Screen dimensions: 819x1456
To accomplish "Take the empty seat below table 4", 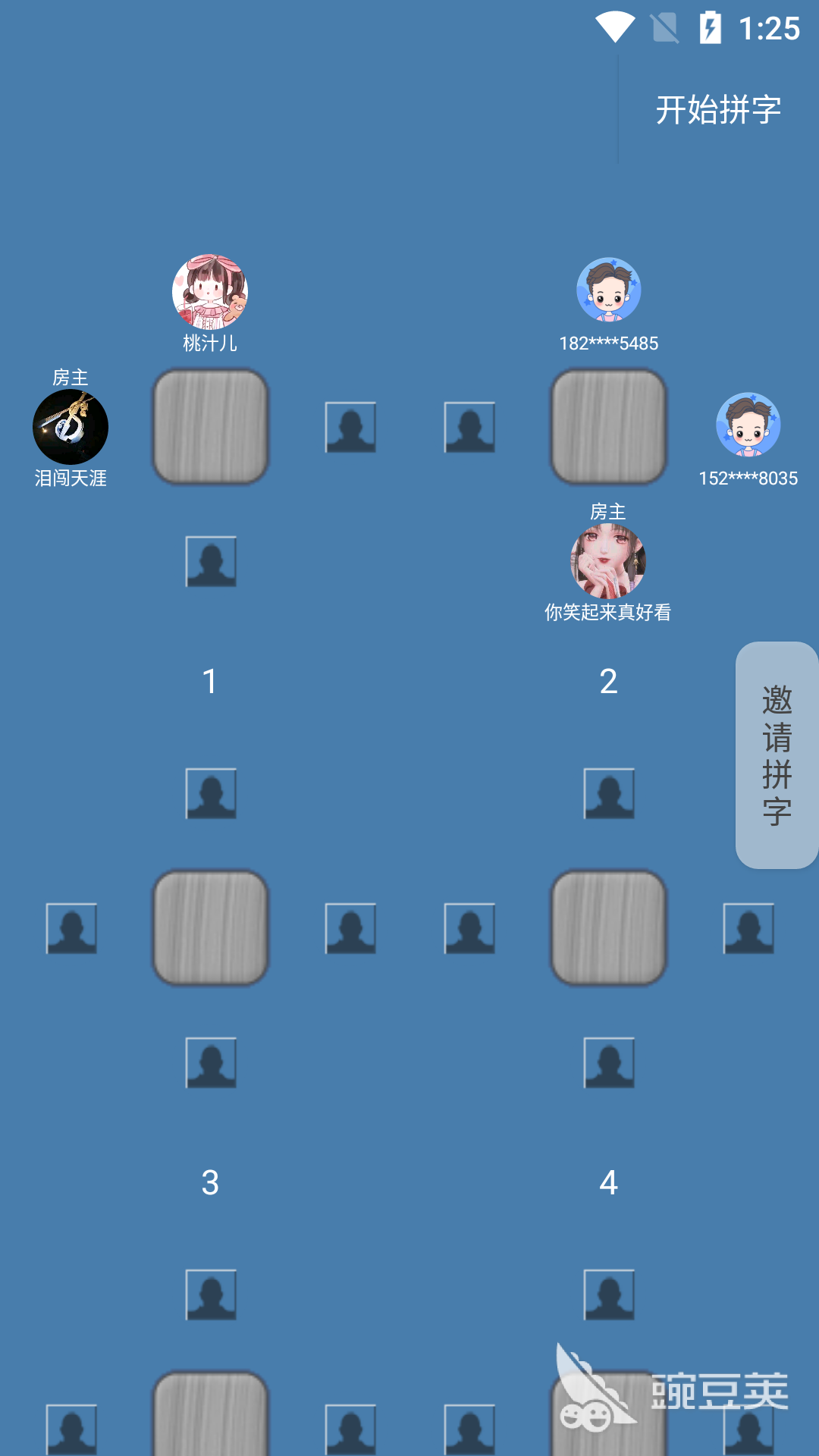I will [x=609, y=1063].
